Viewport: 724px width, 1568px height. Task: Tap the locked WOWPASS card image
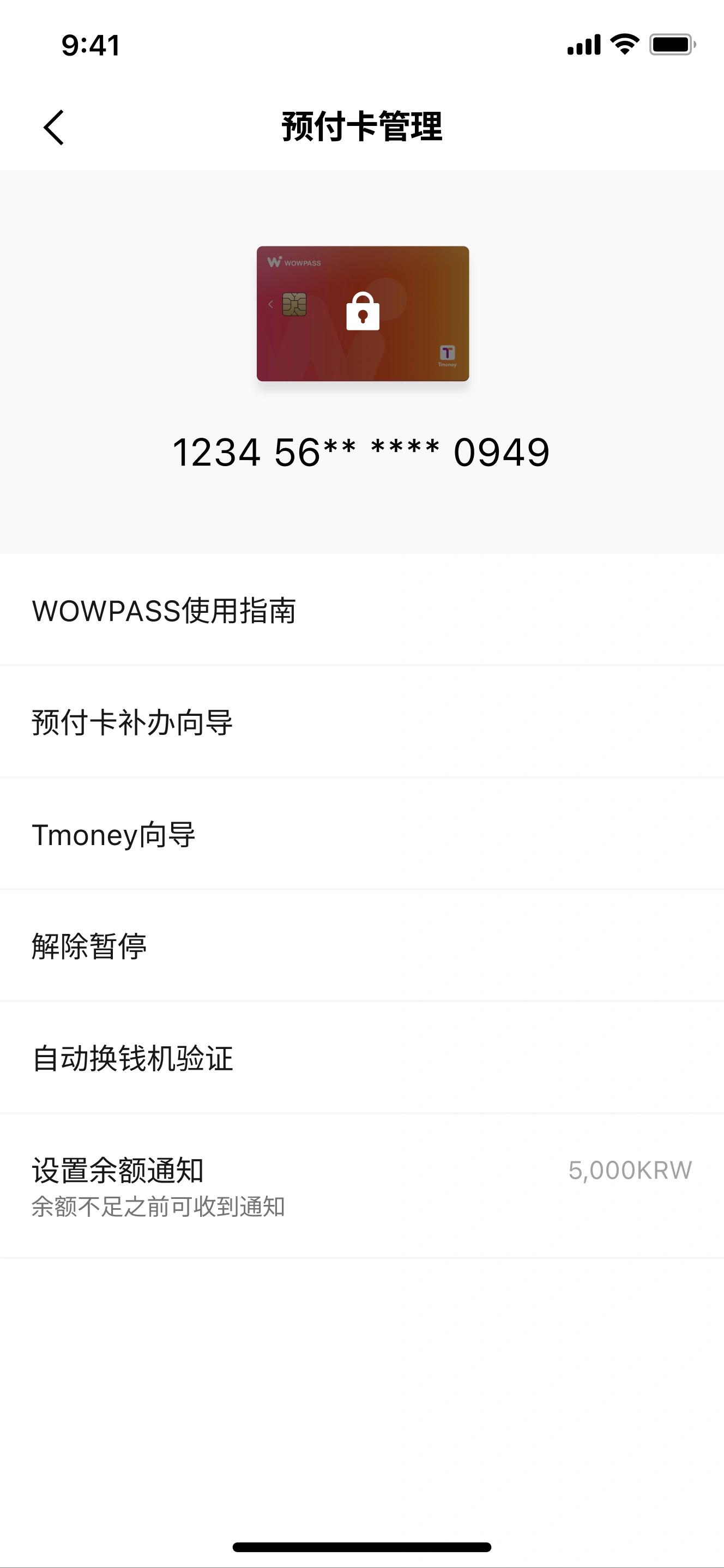click(x=363, y=313)
